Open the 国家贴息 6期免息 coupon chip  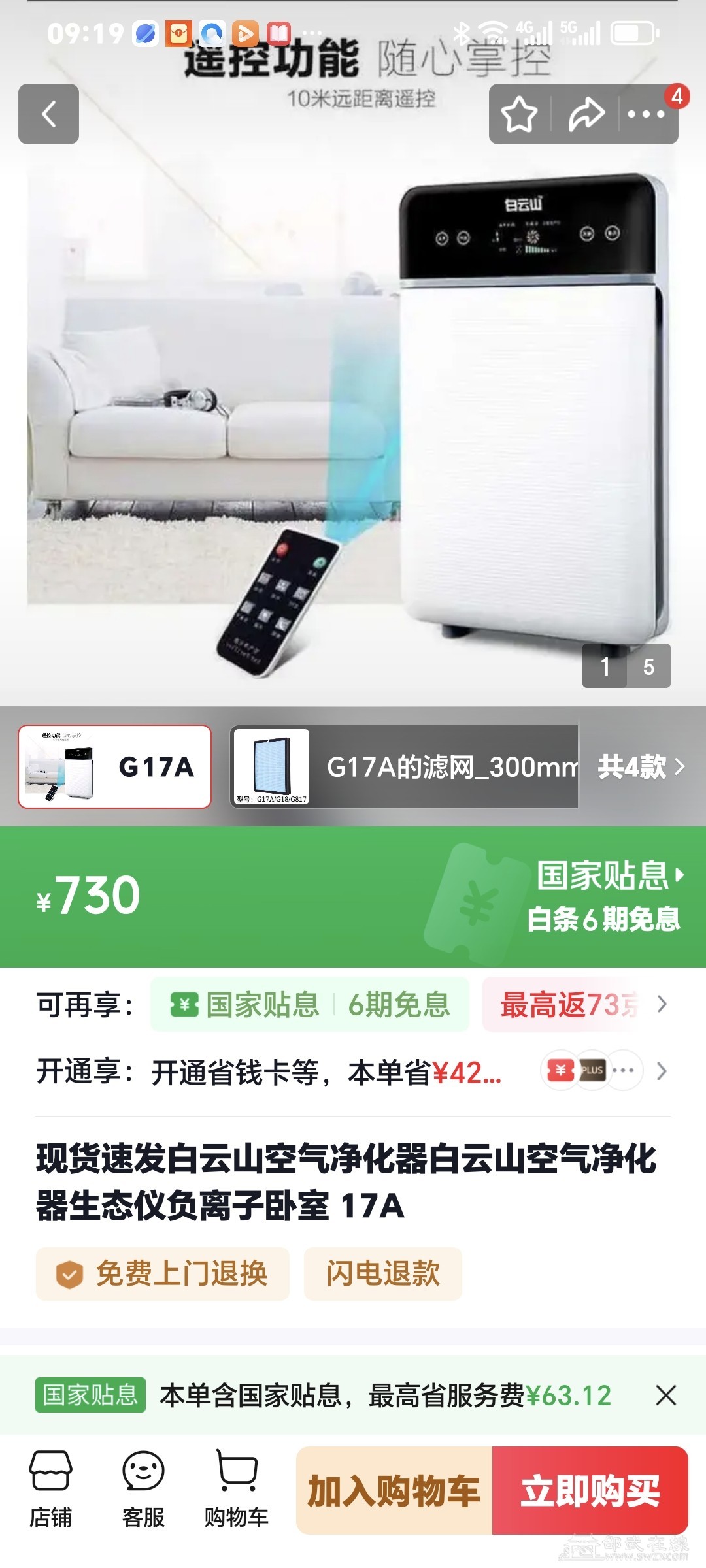click(310, 1004)
